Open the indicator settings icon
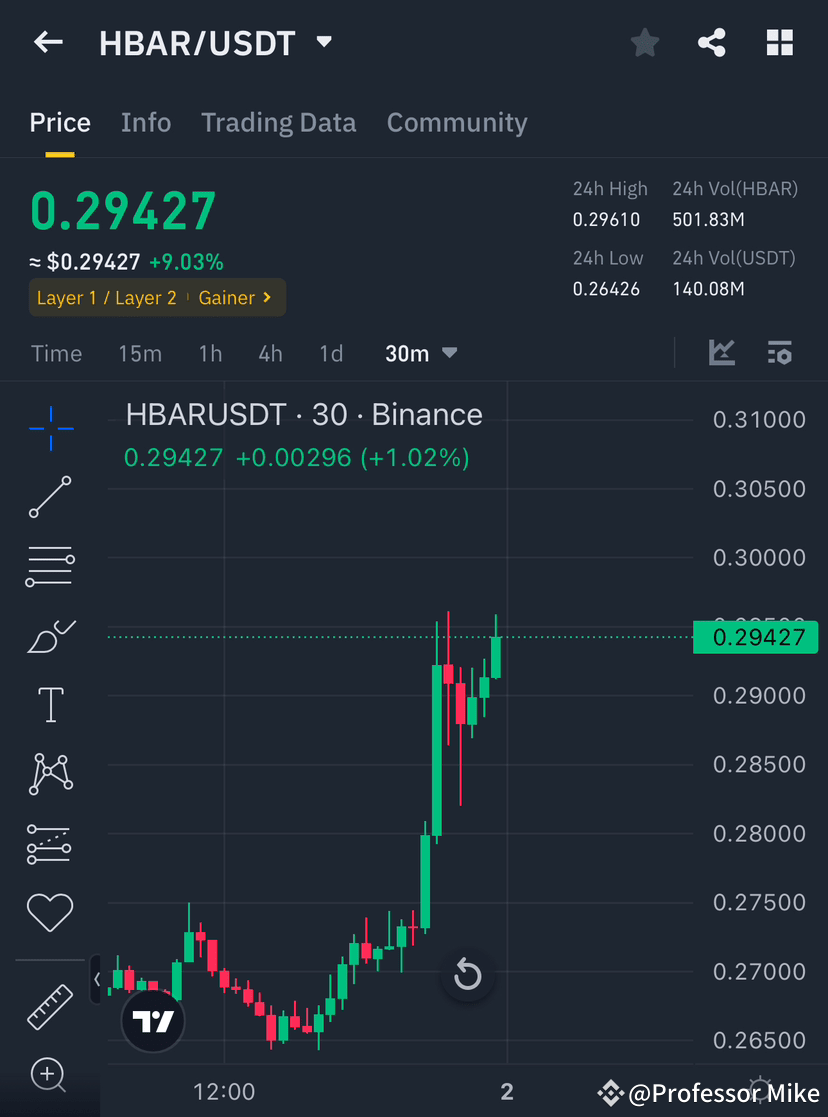The height and width of the screenshot is (1117, 828). click(779, 353)
